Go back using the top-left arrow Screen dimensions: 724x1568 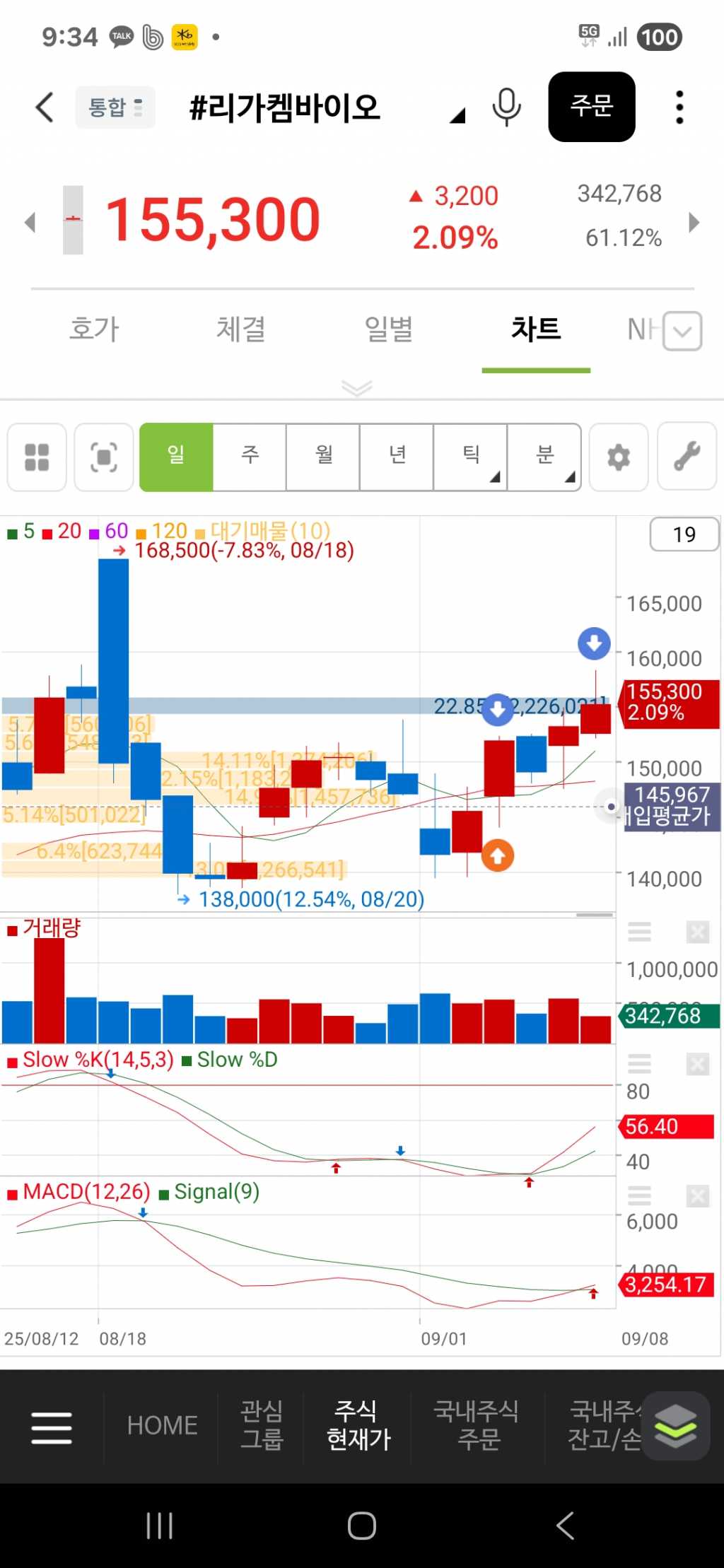45,107
